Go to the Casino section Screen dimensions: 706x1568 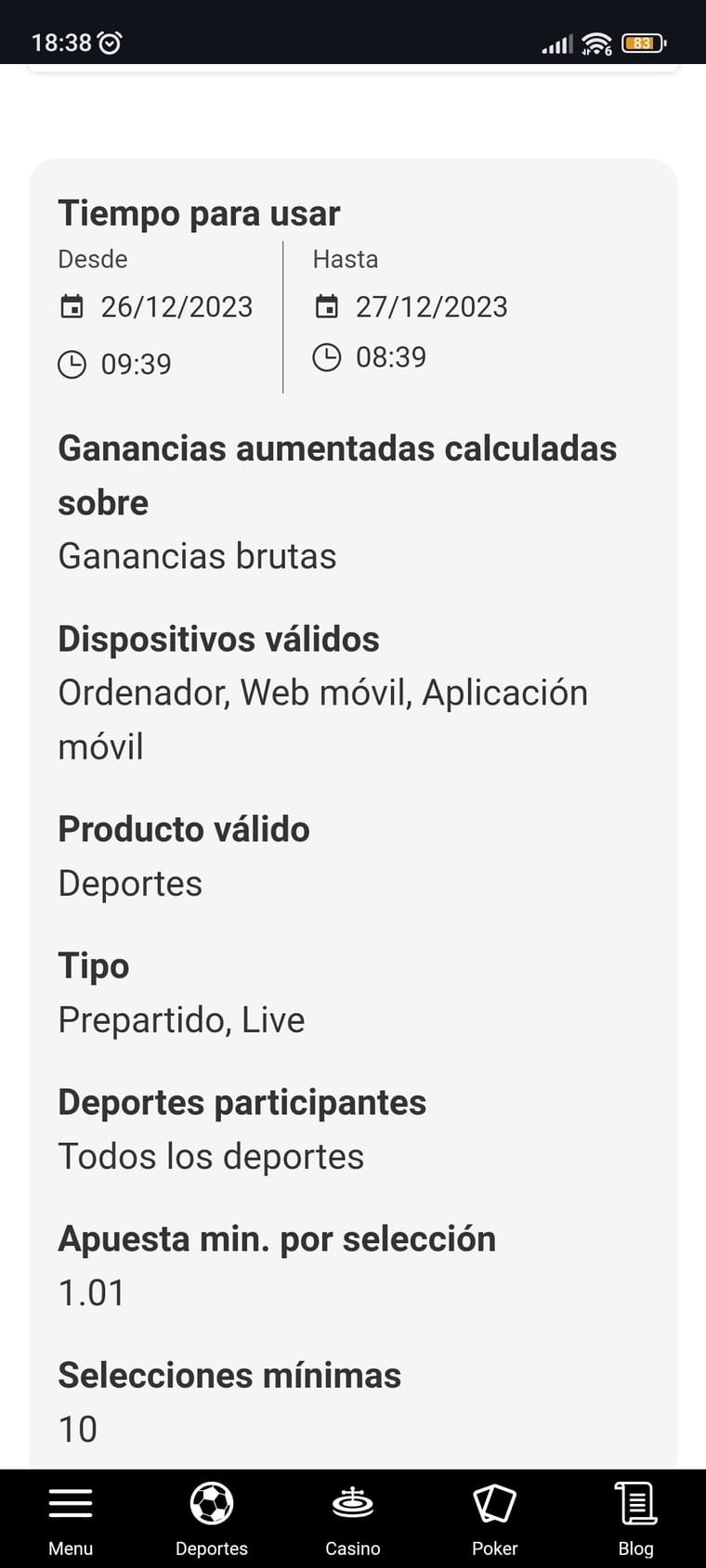353,1519
